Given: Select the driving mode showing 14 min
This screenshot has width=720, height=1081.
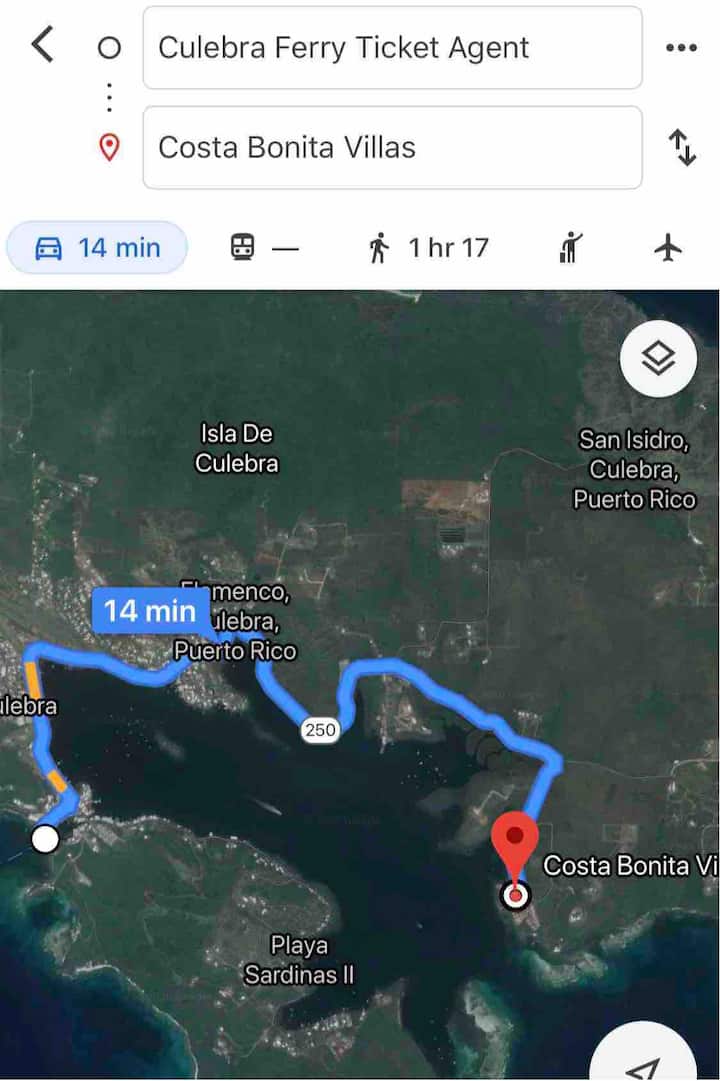Looking at the screenshot, I should pyautogui.click(x=97, y=248).
